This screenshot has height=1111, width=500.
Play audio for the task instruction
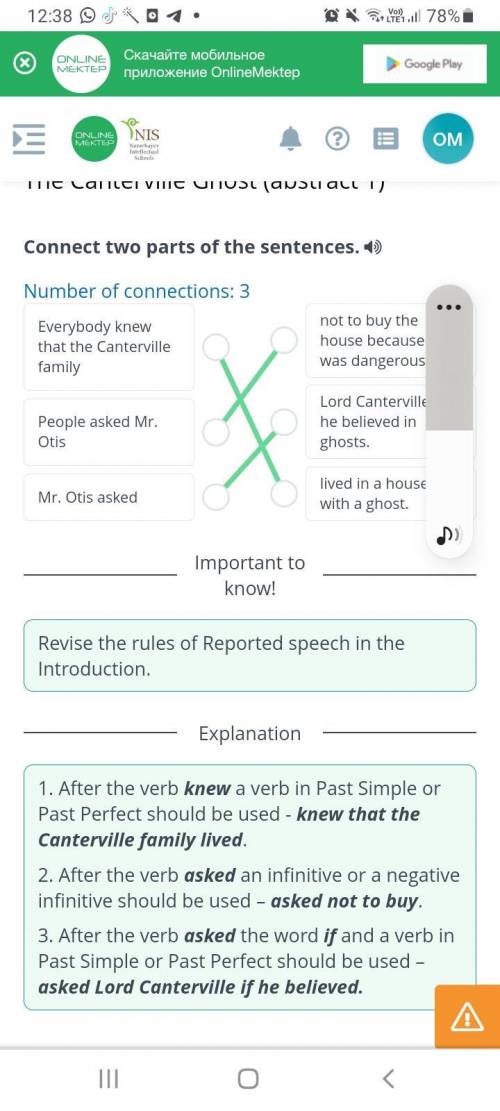(372, 247)
